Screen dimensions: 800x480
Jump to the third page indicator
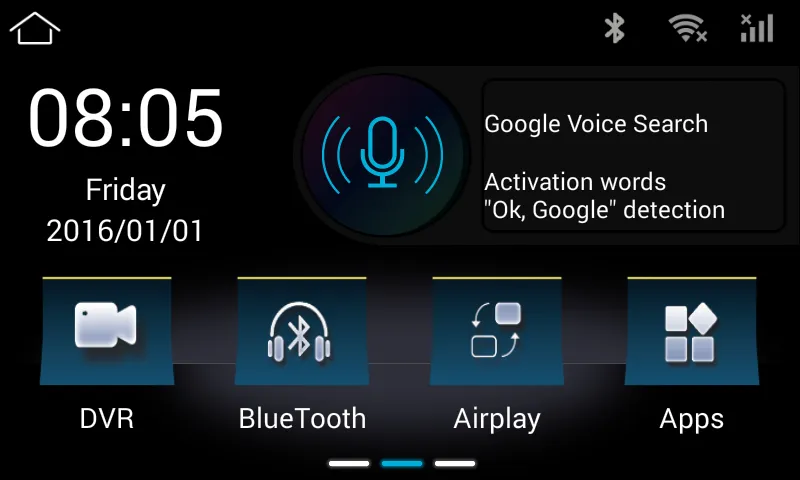pyautogui.click(x=455, y=463)
